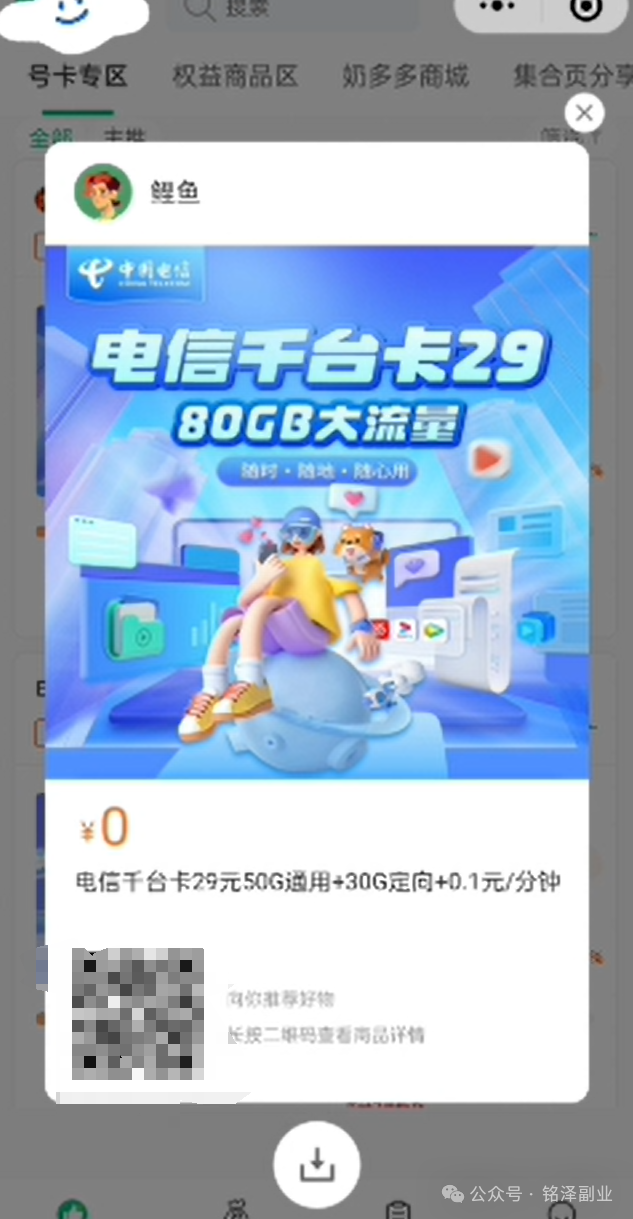Open the 集合页分享 tab

[573, 76]
